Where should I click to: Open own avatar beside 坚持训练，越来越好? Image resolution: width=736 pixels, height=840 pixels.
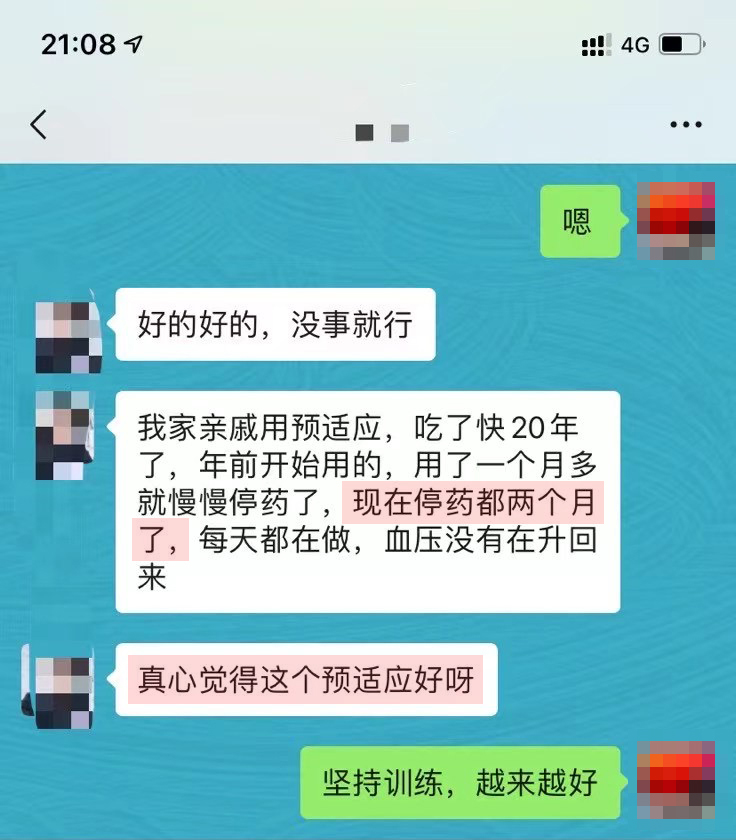click(x=676, y=780)
